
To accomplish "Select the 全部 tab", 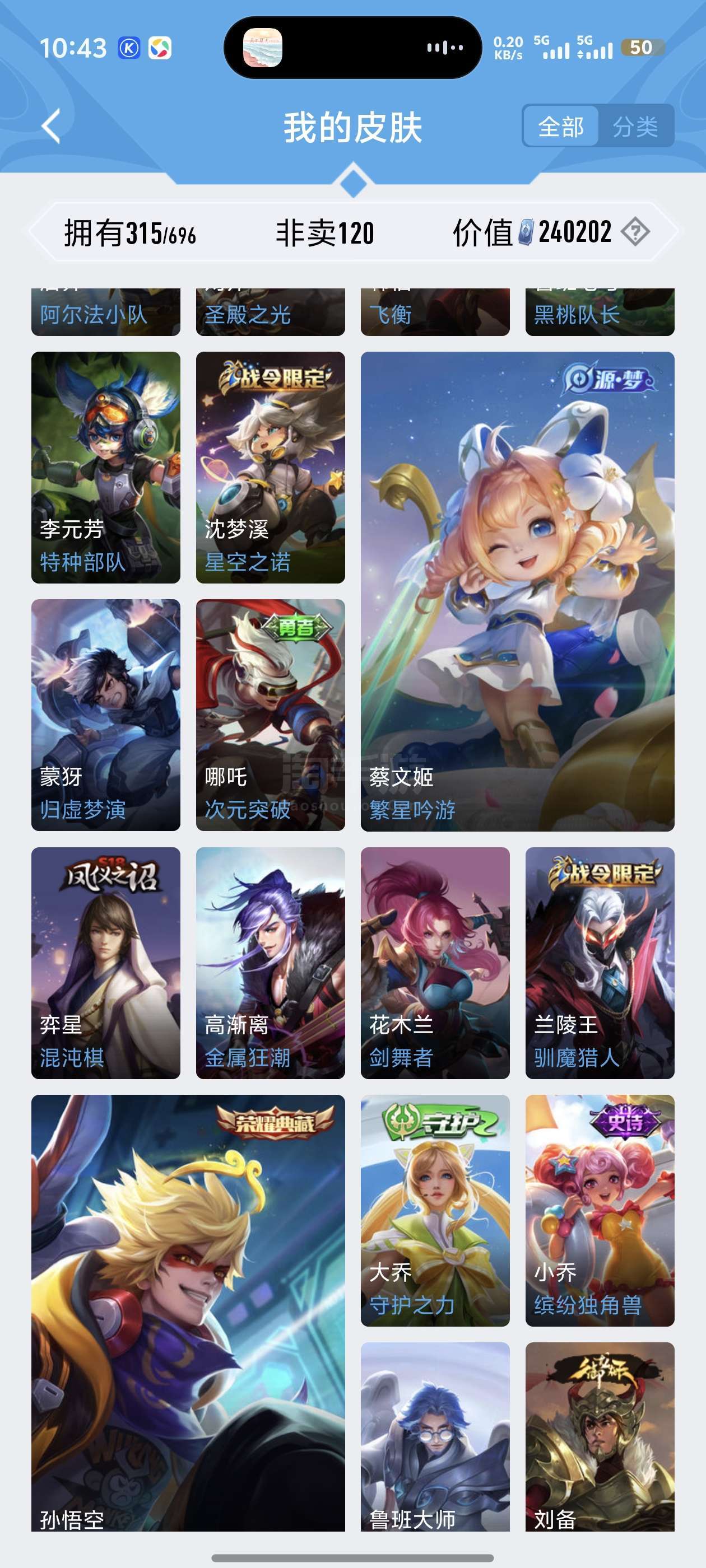I will click(x=560, y=126).
